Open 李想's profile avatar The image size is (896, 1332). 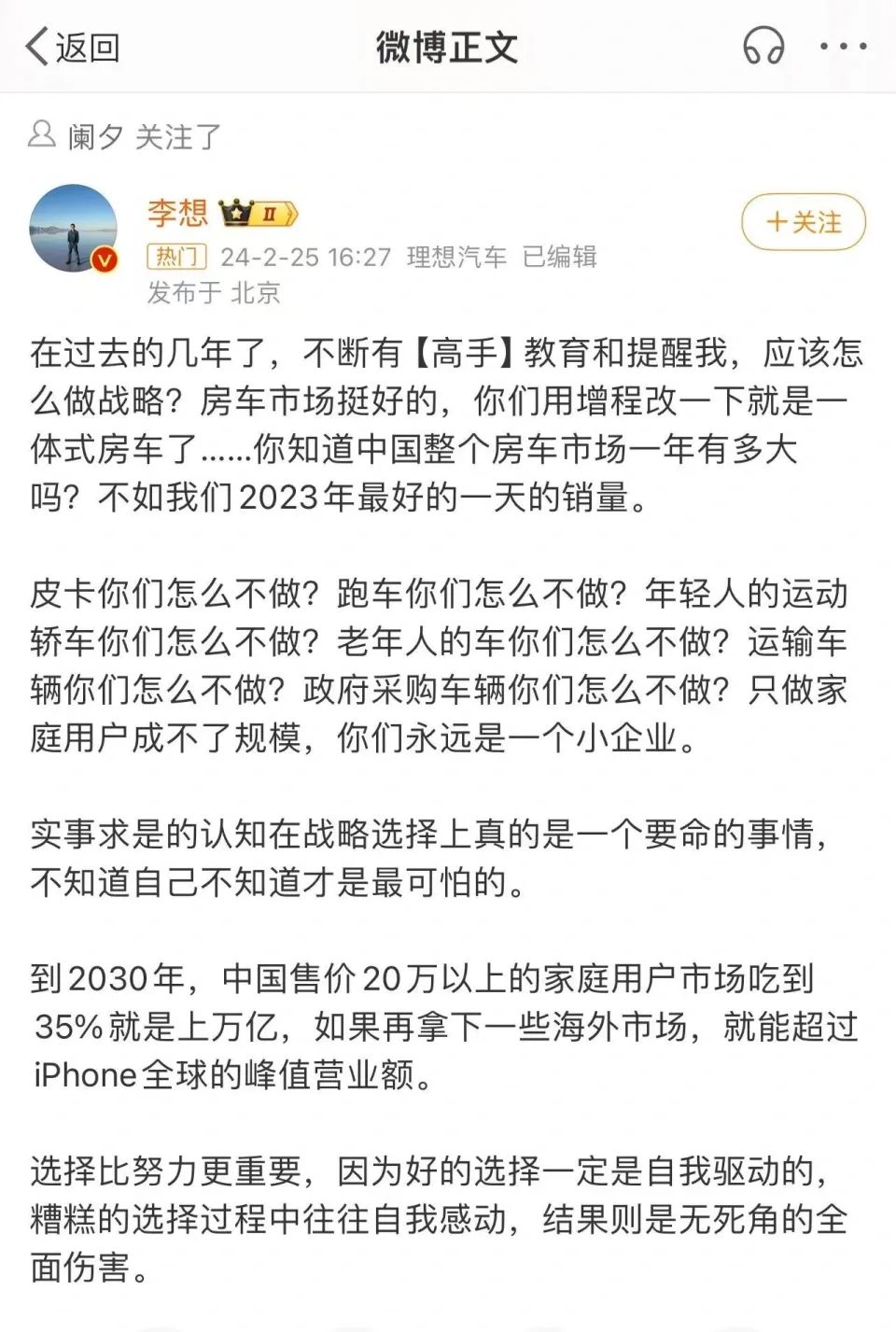click(x=74, y=229)
